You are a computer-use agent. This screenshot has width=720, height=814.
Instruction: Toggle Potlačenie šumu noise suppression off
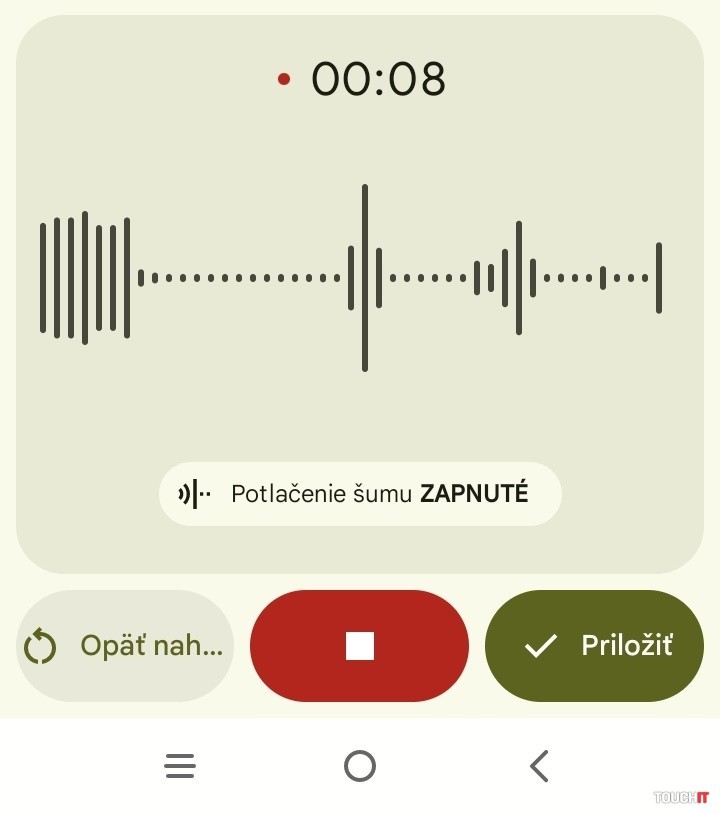tap(360, 492)
